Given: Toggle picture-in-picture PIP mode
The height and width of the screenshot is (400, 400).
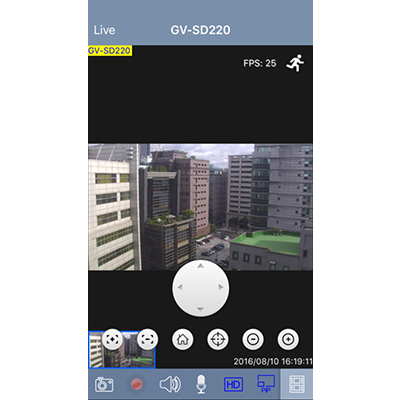Looking at the screenshot, I should [266, 384].
